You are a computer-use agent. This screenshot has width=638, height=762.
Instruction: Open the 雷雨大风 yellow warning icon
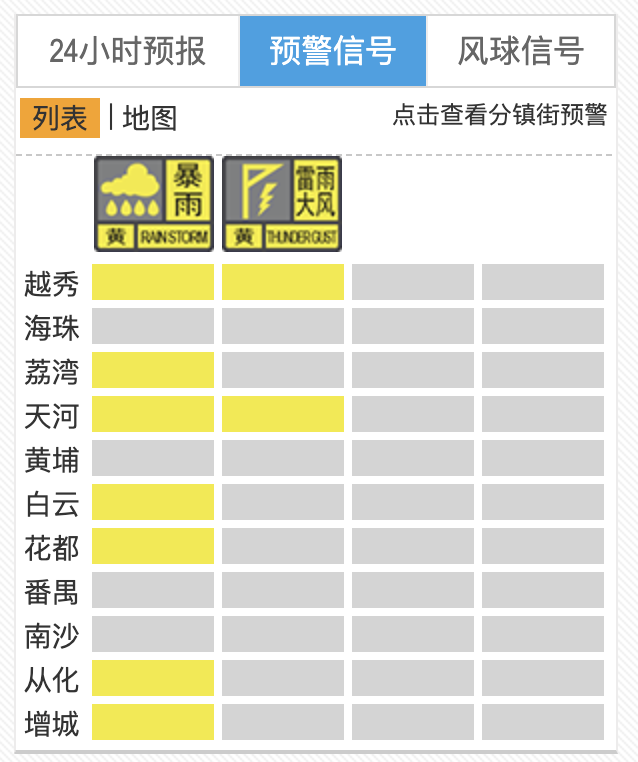pos(282,204)
